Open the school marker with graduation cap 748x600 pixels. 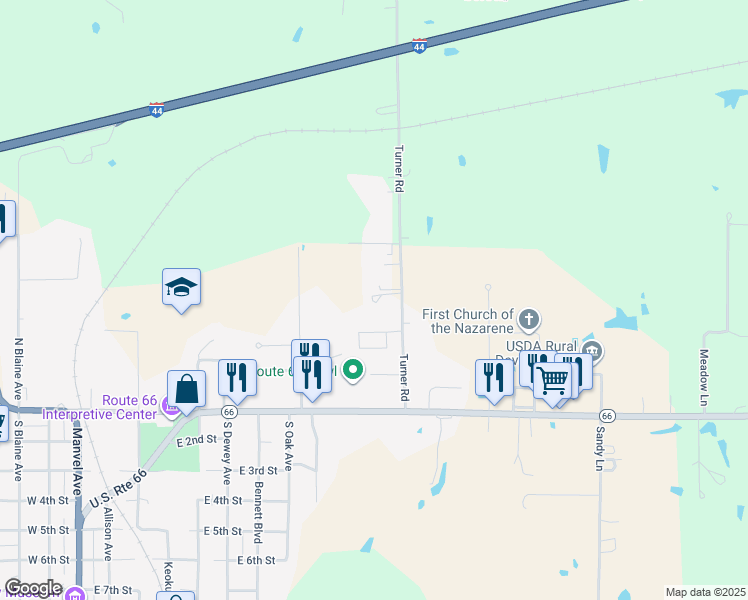coord(182,288)
